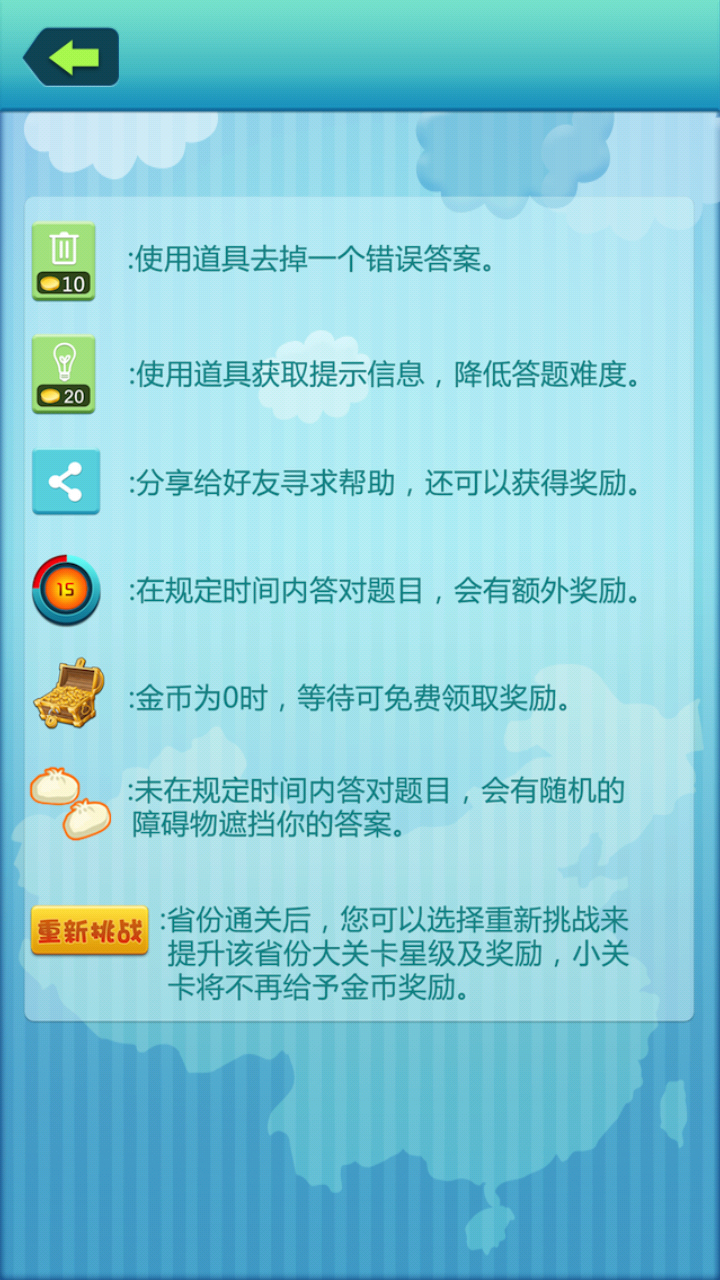The image size is (720, 1280).
Task: Tap the green back arrow
Action: click(x=72, y=57)
